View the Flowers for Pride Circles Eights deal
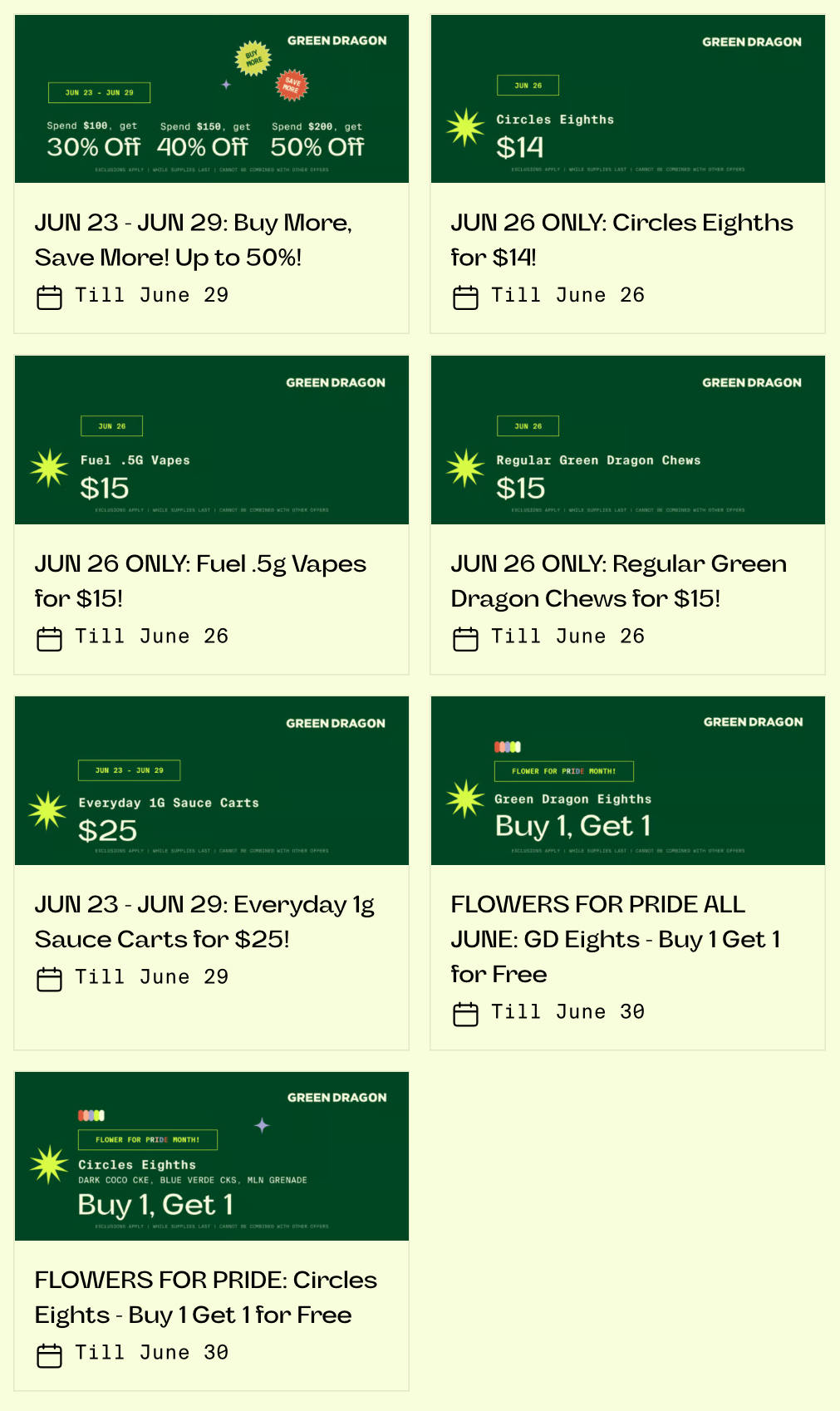This screenshot has width=840, height=1411. pos(212,1231)
